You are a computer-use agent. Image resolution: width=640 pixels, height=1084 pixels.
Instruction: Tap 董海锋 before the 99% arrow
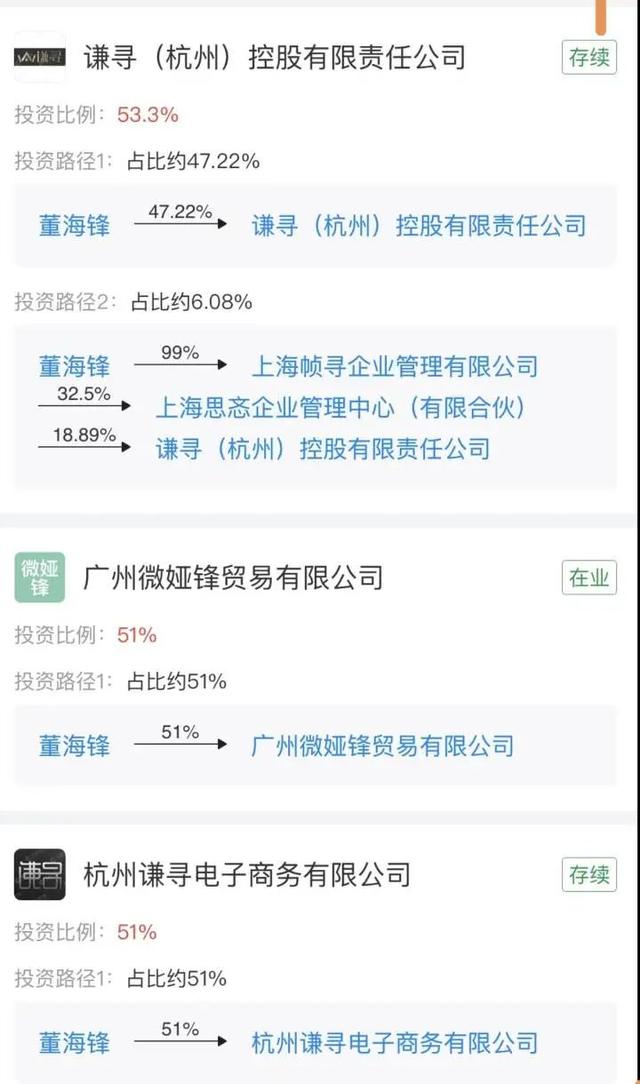click(75, 366)
